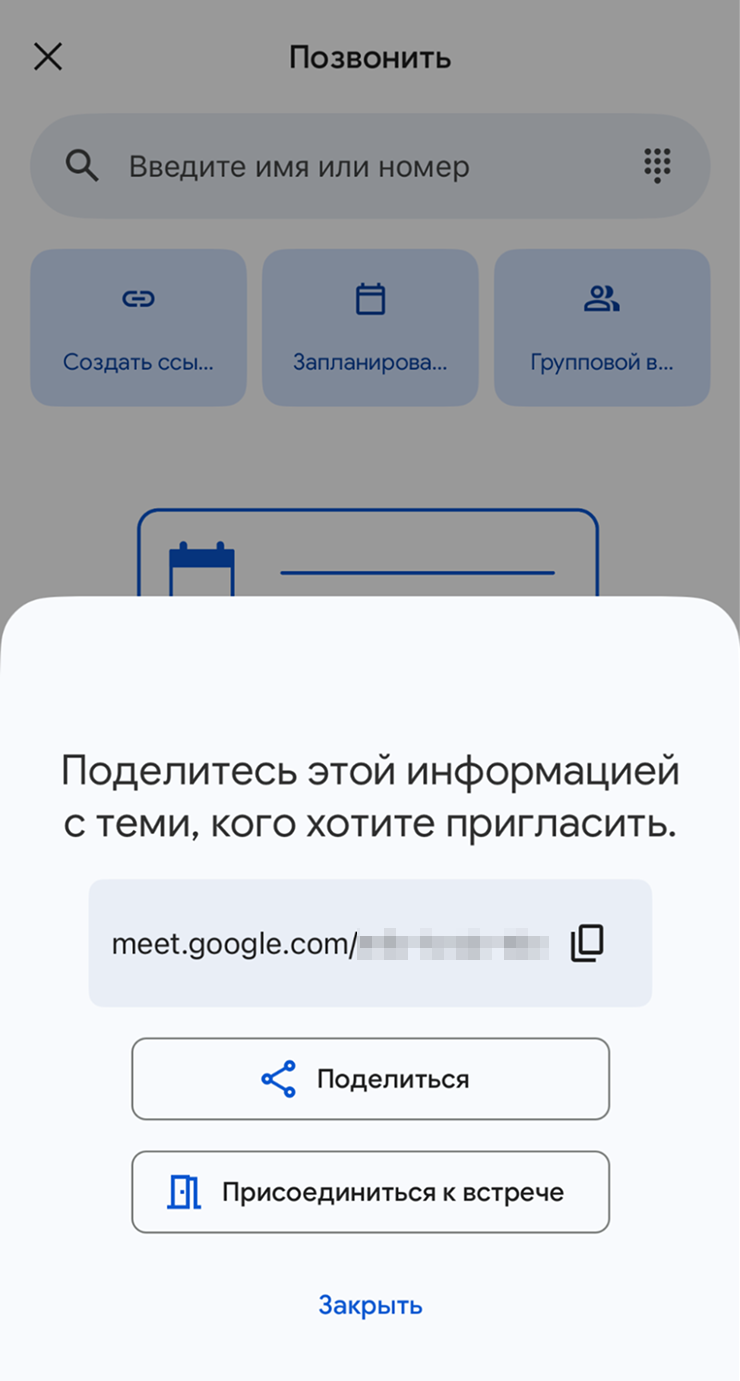The width and height of the screenshot is (740, 1381).
Task: Tap Присоединиться к встрече to join
Action: [x=370, y=1192]
